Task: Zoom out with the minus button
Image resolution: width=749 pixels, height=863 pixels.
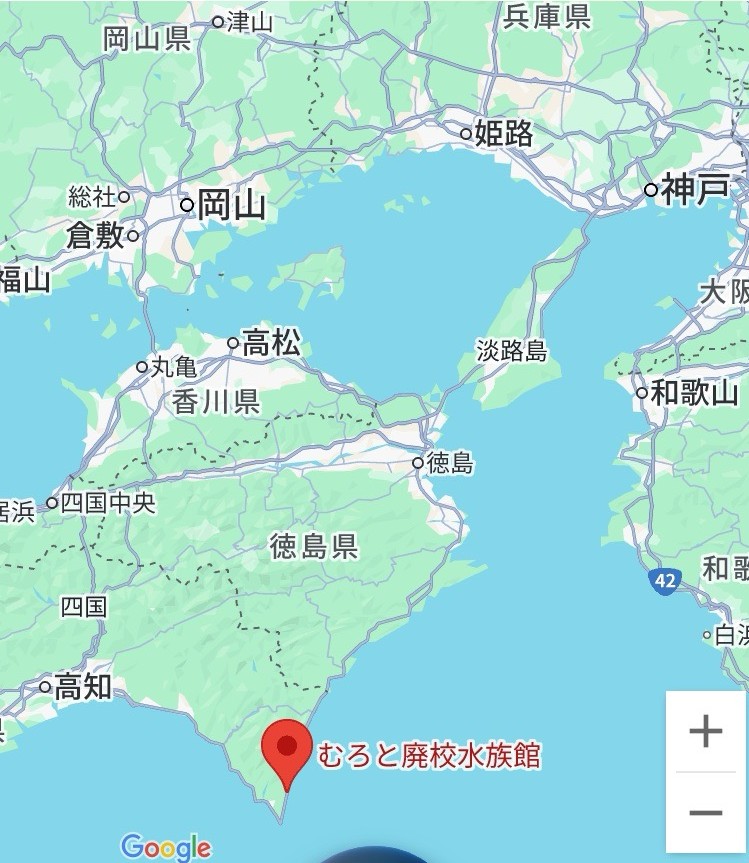Action: [x=706, y=812]
